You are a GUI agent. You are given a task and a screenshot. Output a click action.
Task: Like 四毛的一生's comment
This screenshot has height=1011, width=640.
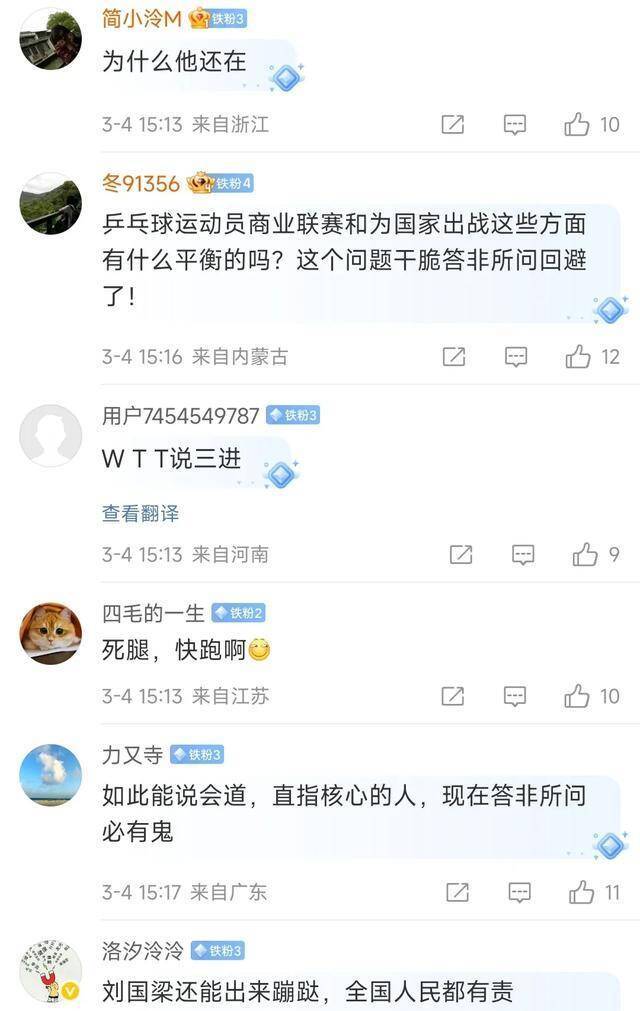point(577,696)
